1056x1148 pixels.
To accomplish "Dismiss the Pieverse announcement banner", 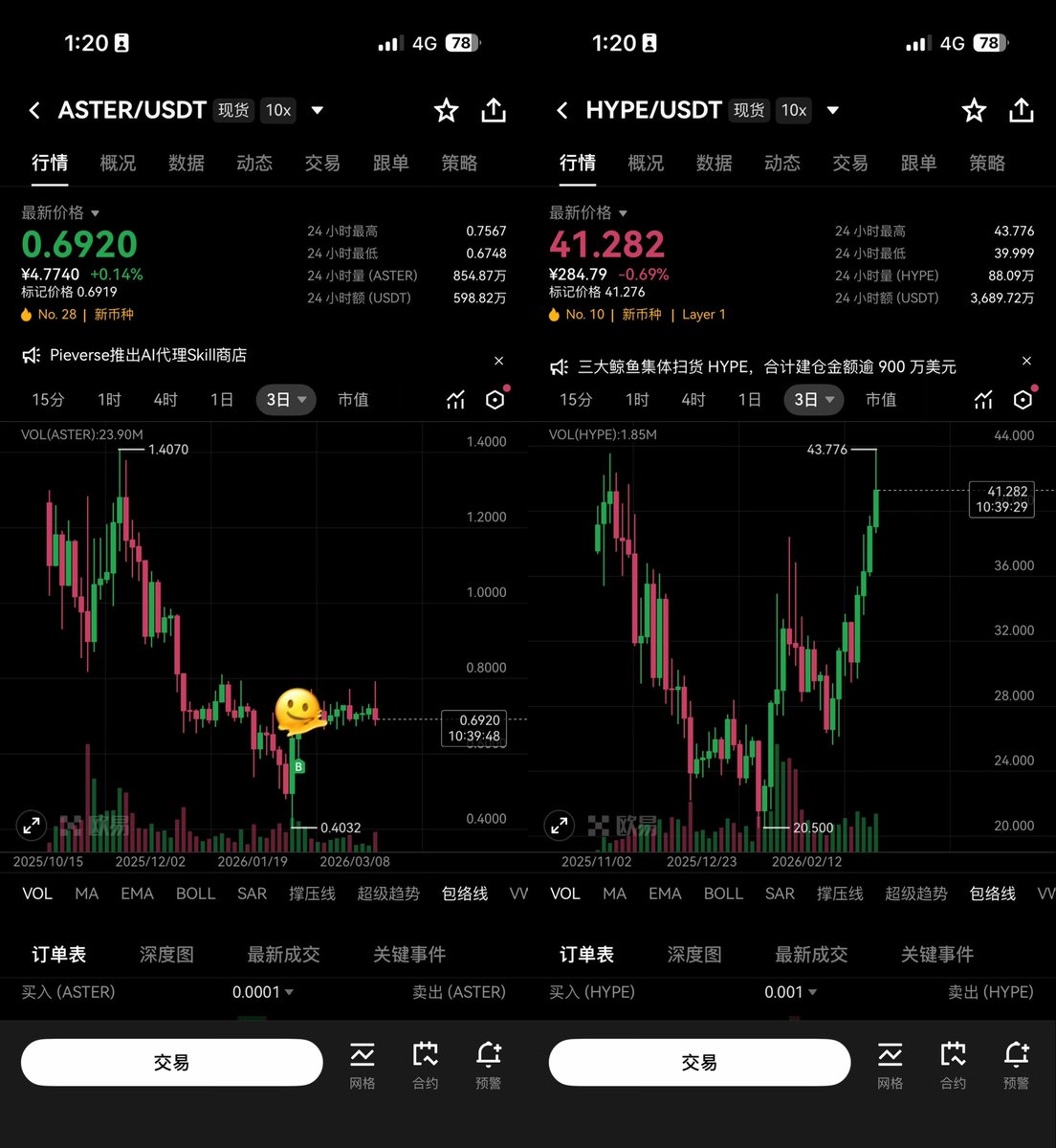I will point(498,361).
